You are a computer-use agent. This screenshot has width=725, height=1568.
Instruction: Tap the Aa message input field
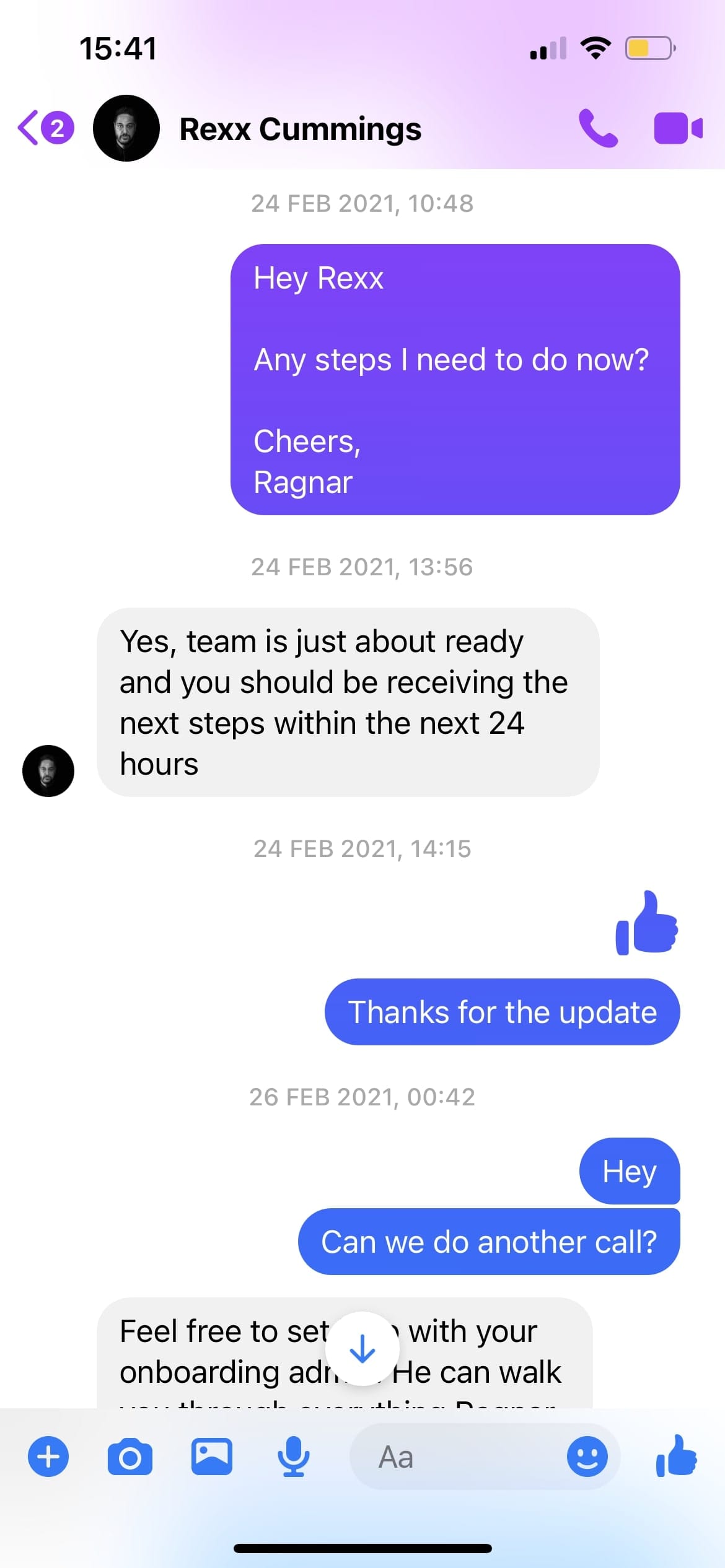(459, 1457)
